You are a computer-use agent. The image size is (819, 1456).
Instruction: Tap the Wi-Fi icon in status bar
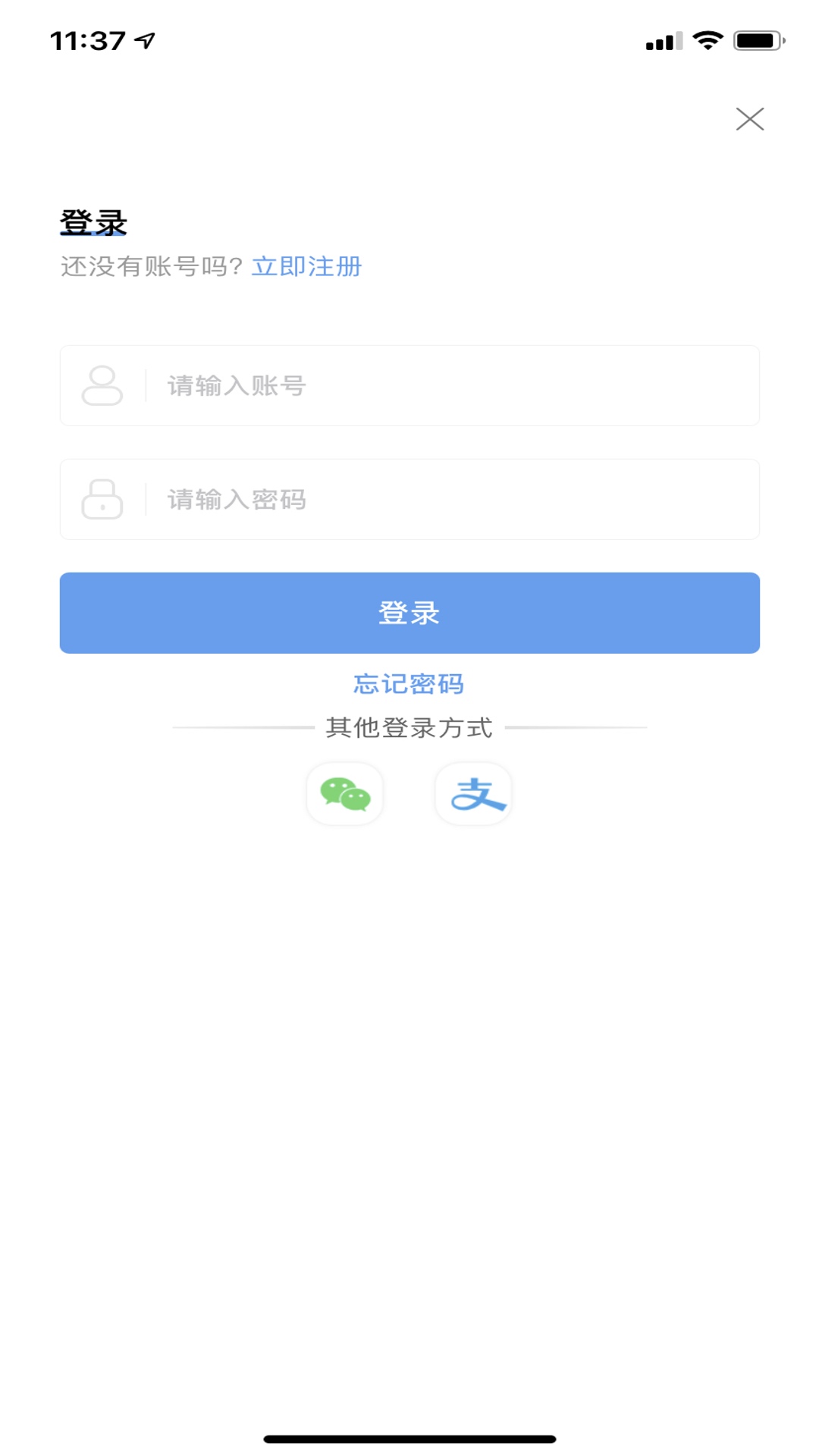click(708, 40)
